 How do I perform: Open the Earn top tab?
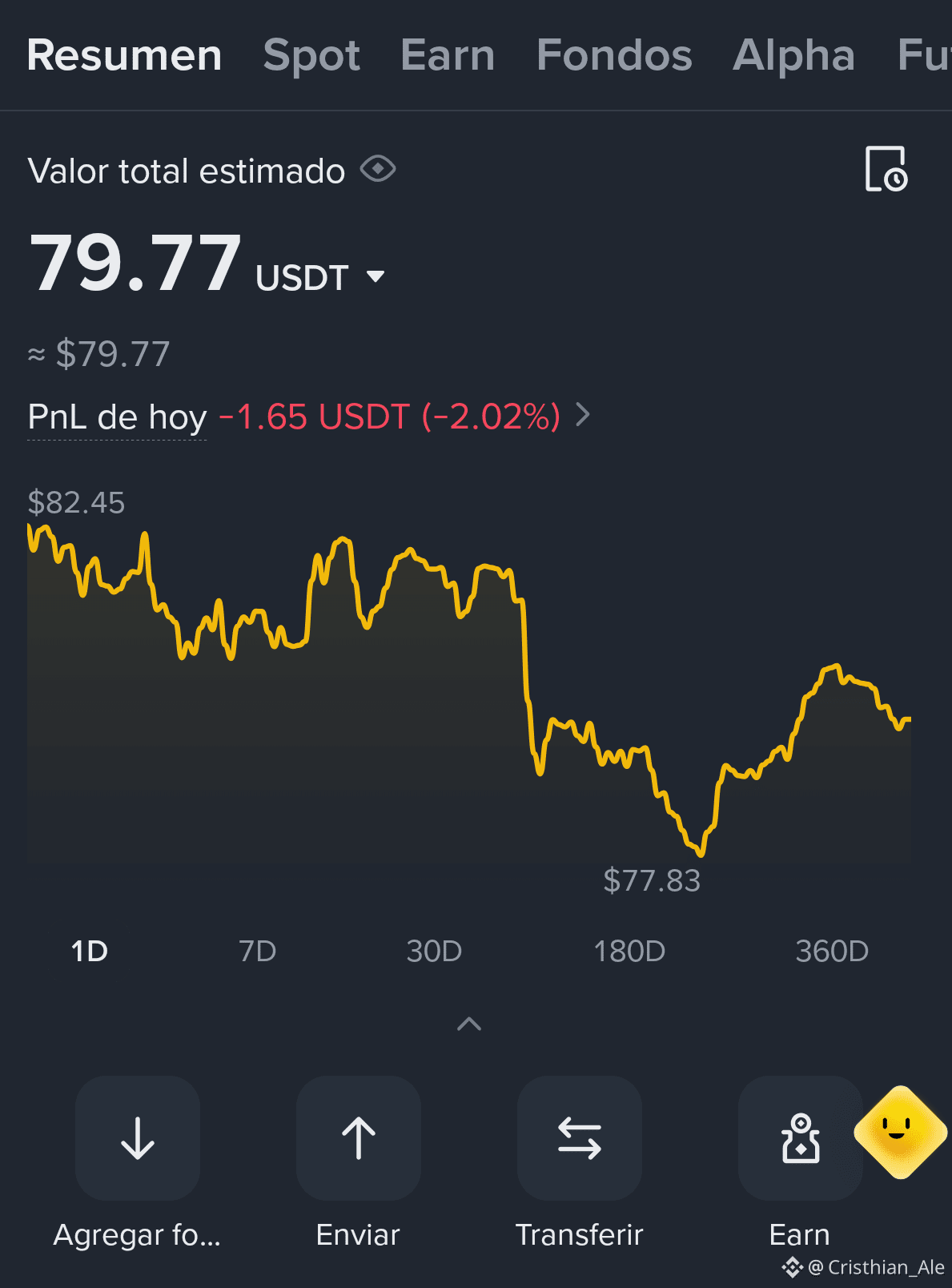point(448,55)
